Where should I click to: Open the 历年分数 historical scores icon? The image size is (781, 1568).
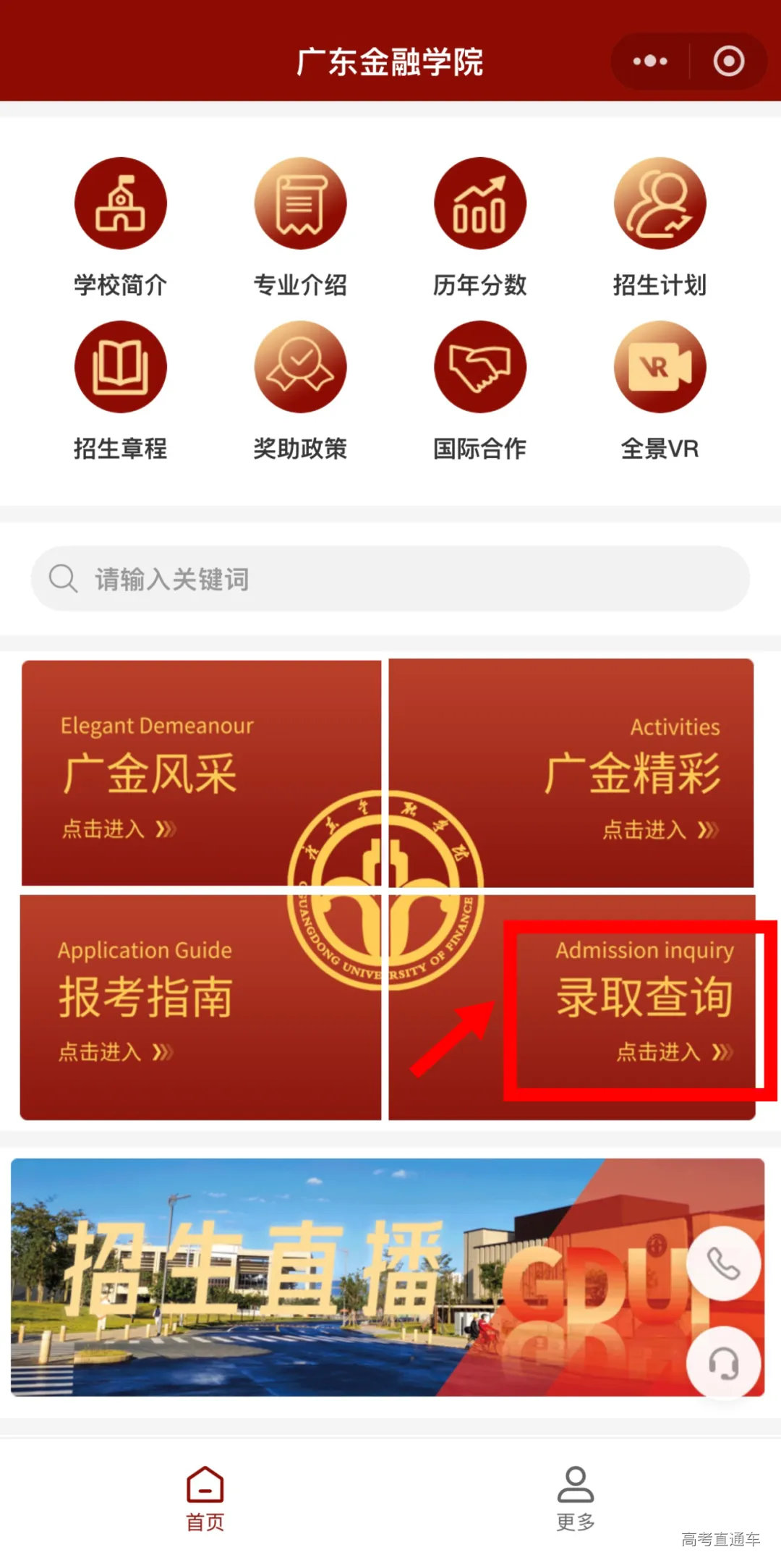pos(479,203)
